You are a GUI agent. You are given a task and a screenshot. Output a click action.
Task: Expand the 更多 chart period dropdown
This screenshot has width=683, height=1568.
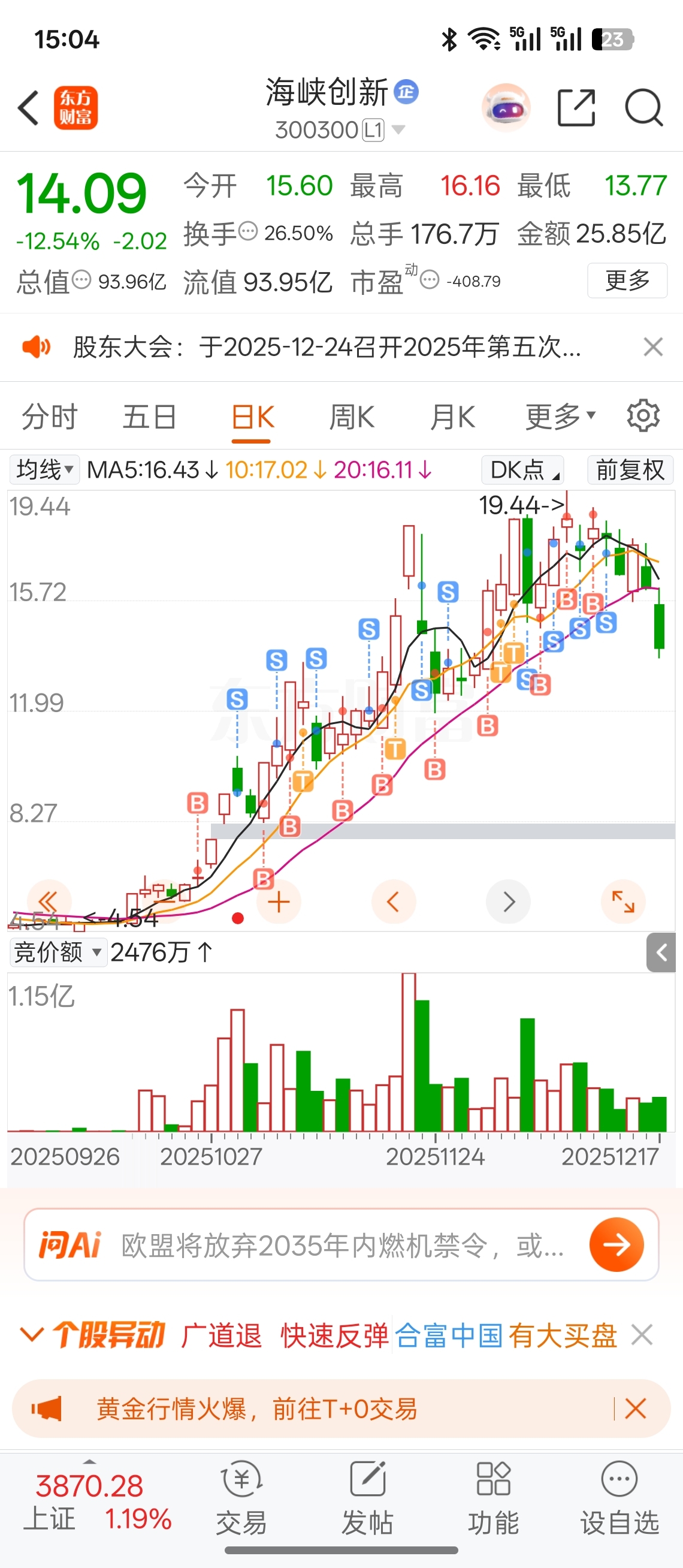[560, 418]
